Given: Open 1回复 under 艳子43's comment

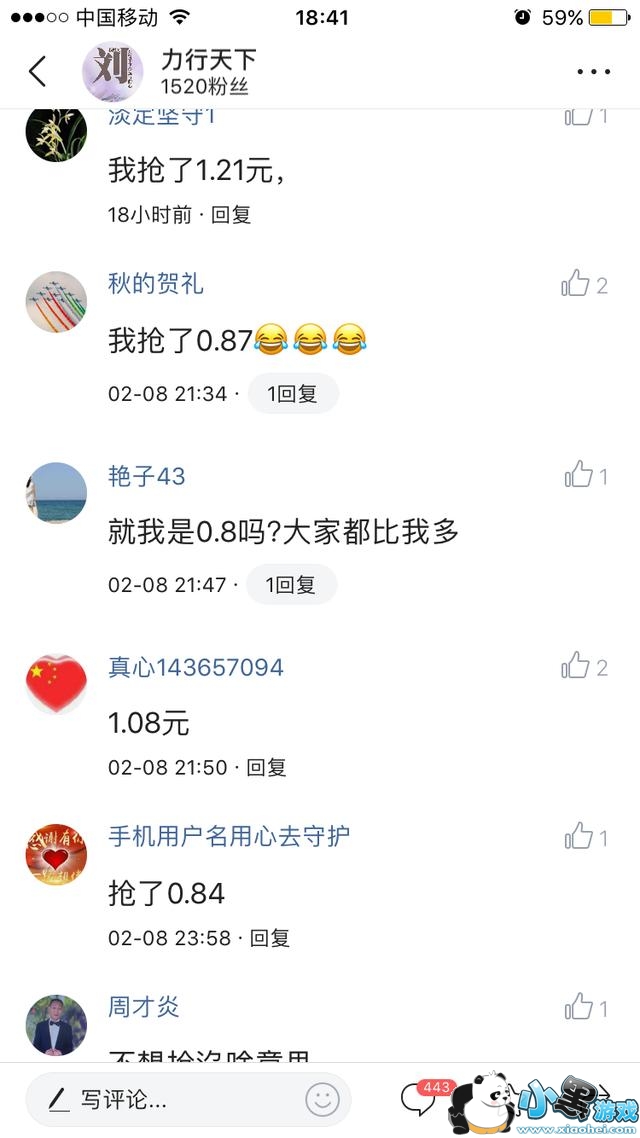Looking at the screenshot, I should (291, 585).
